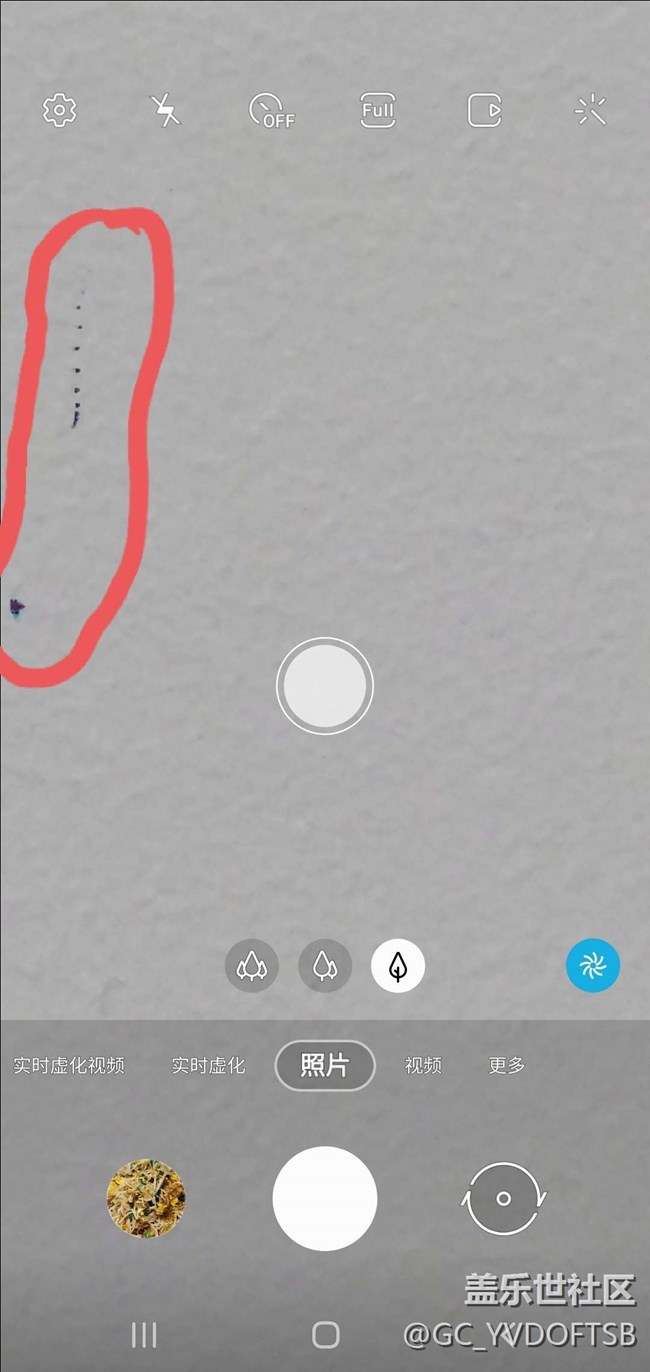Open filters and effects wand
The image size is (650, 1372).
tap(591, 110)
